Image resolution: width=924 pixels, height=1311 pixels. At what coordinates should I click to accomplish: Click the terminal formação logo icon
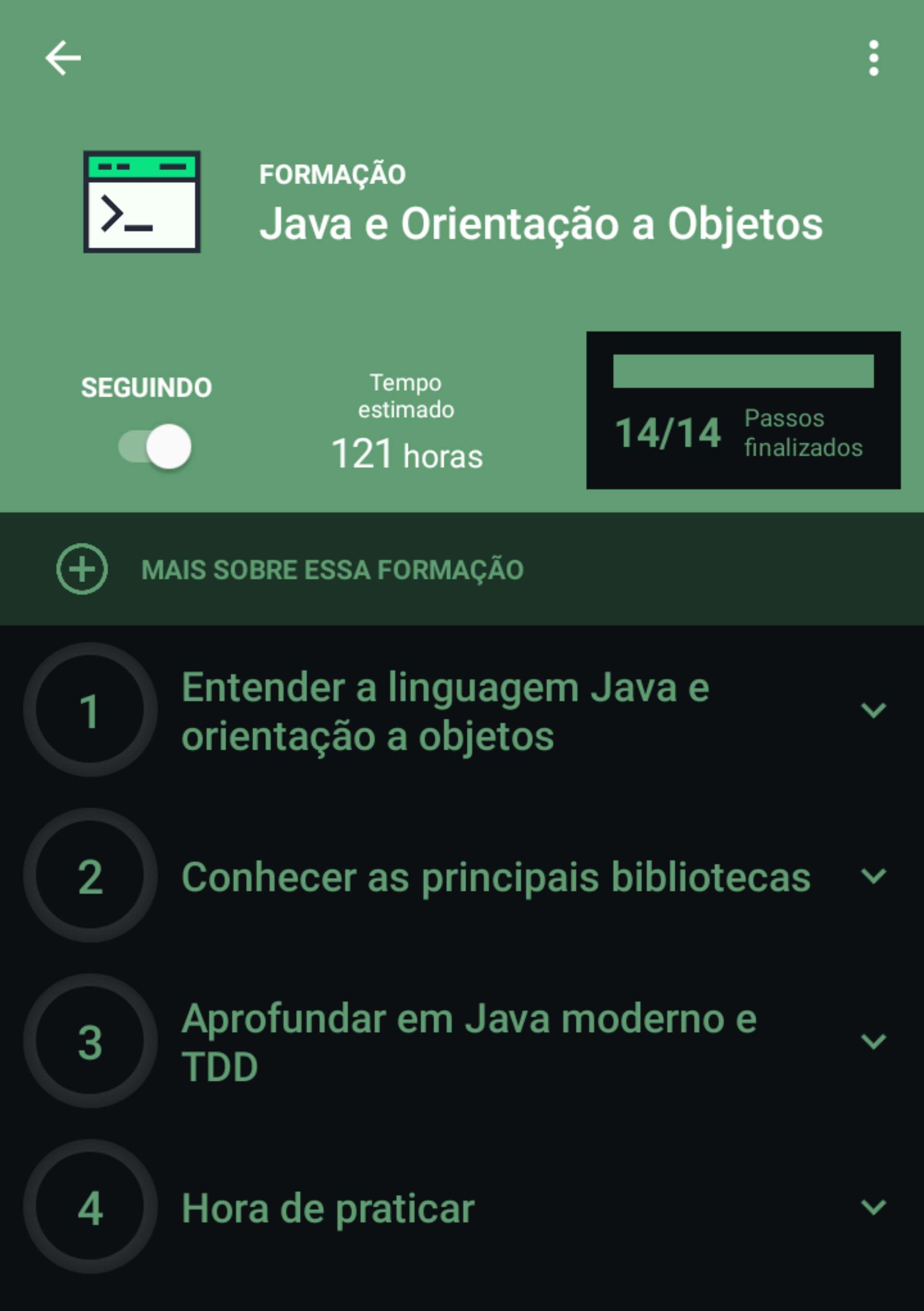[x=141, y=201]
